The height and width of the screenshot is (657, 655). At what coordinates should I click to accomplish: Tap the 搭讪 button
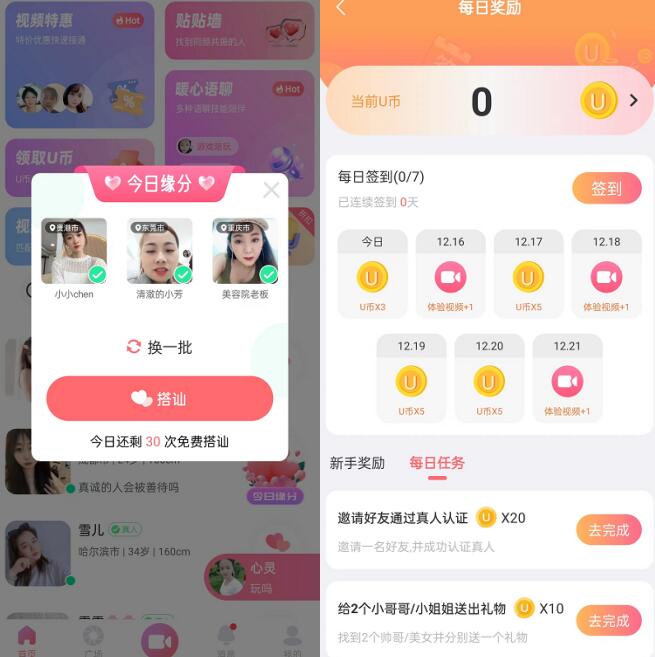(159, 399)
